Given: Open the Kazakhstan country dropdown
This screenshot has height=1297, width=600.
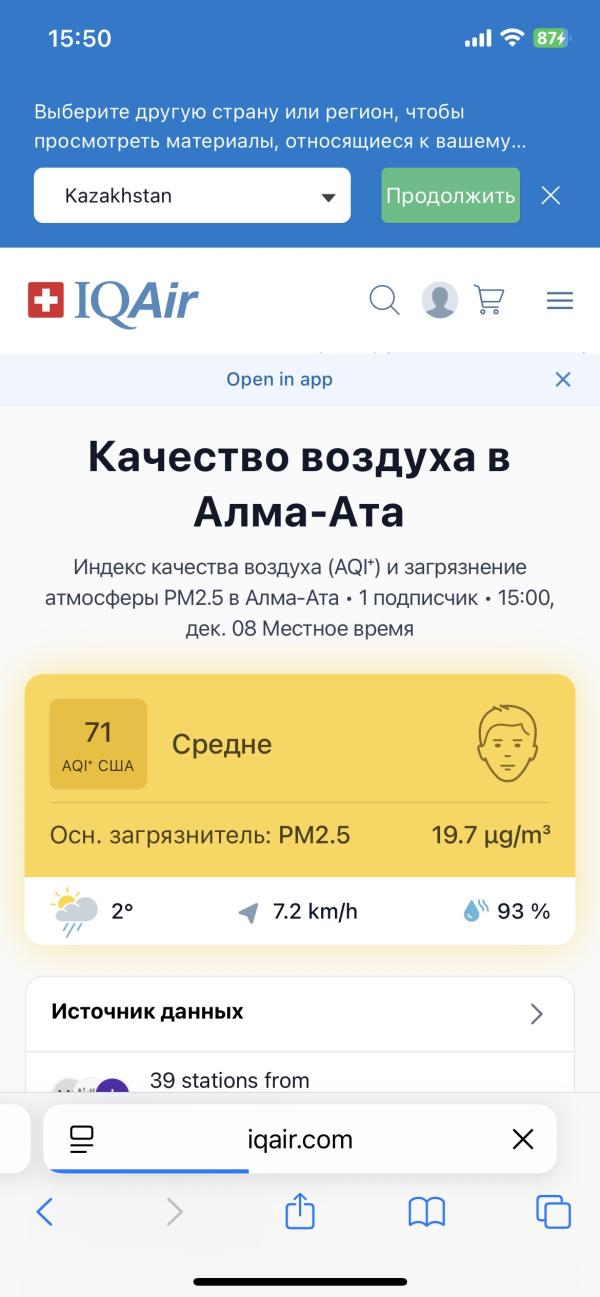Looking at the screenshot, I should tap(192, 195).
